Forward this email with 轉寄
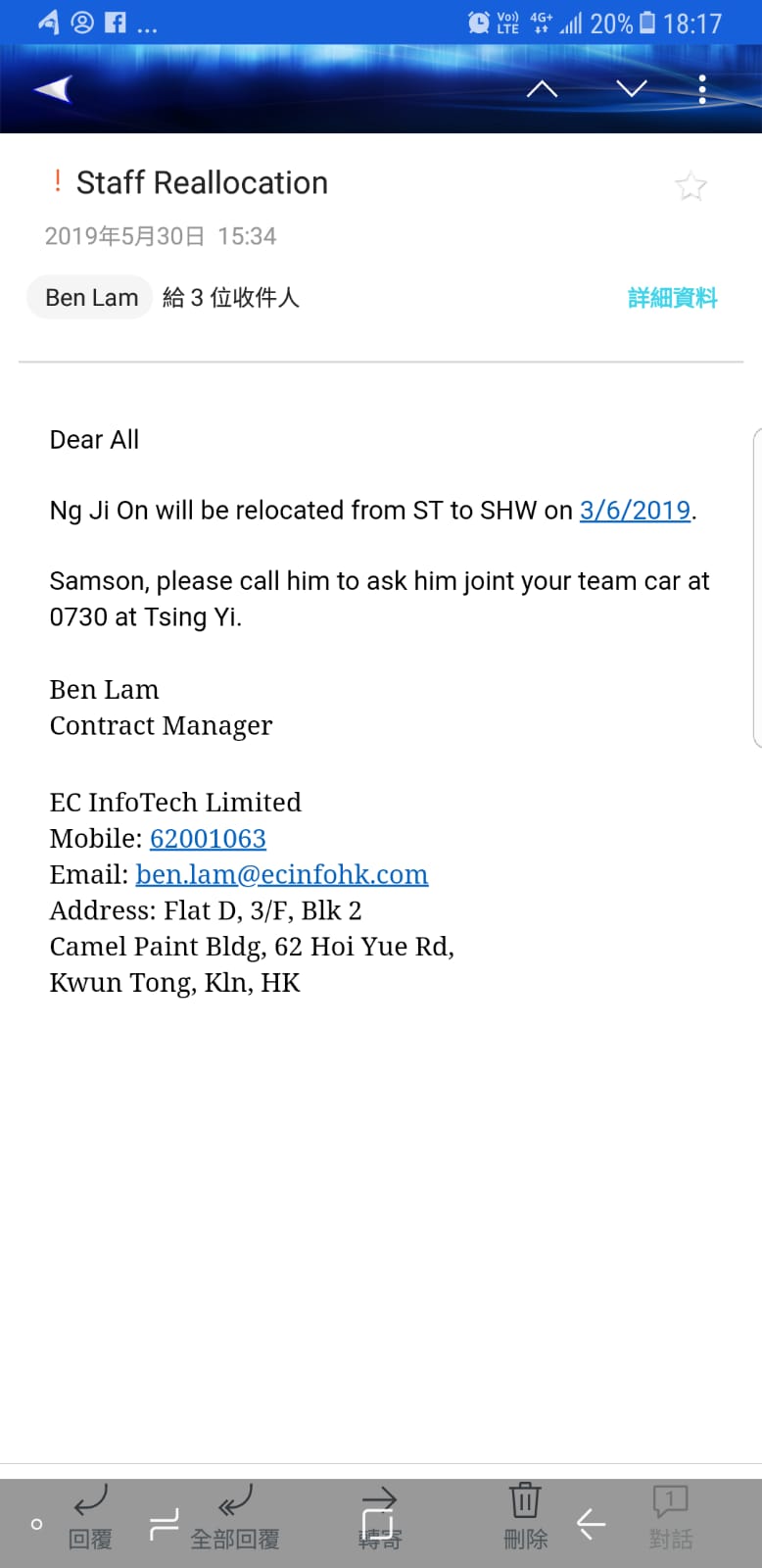 pyautogui.click(x=379, y=1517)
